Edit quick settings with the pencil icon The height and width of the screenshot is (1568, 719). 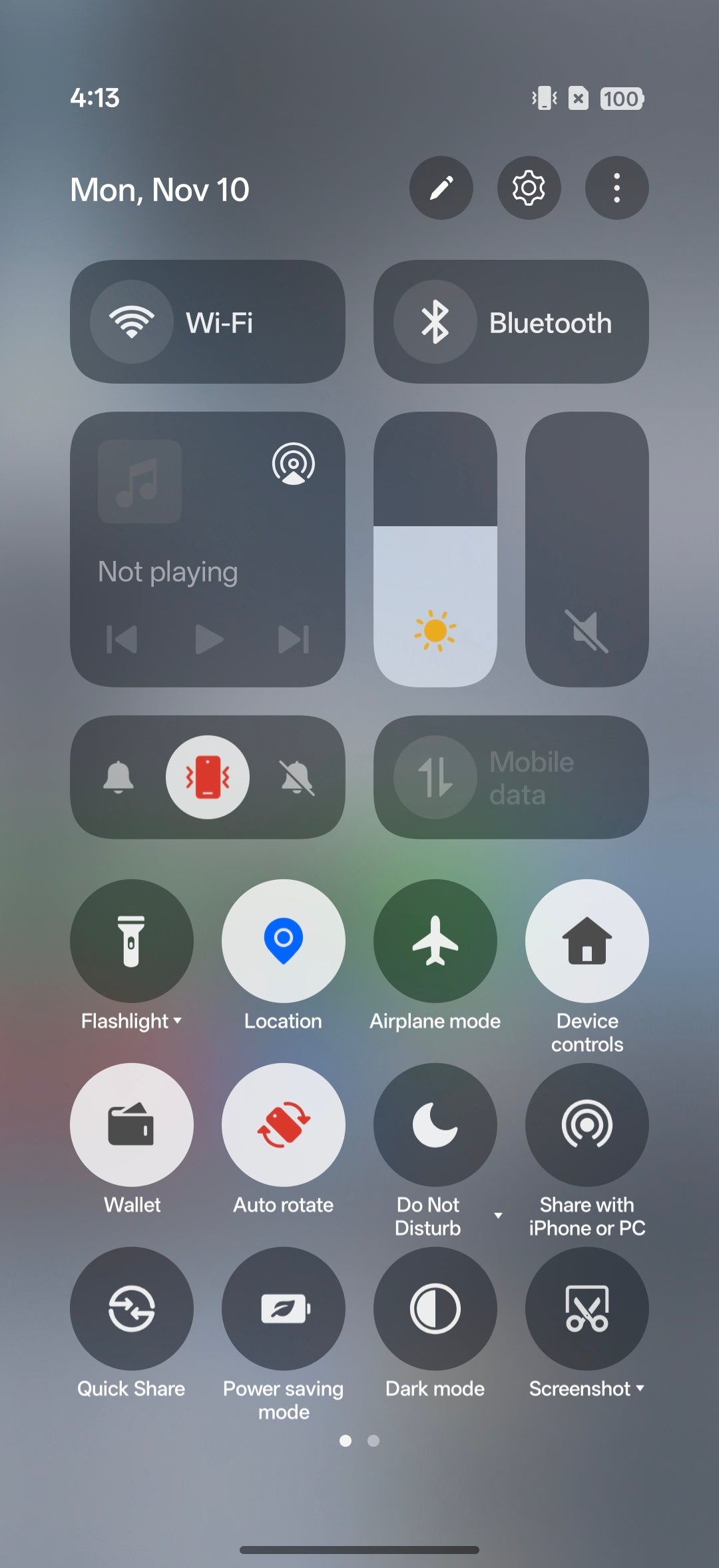coord(441,188)
